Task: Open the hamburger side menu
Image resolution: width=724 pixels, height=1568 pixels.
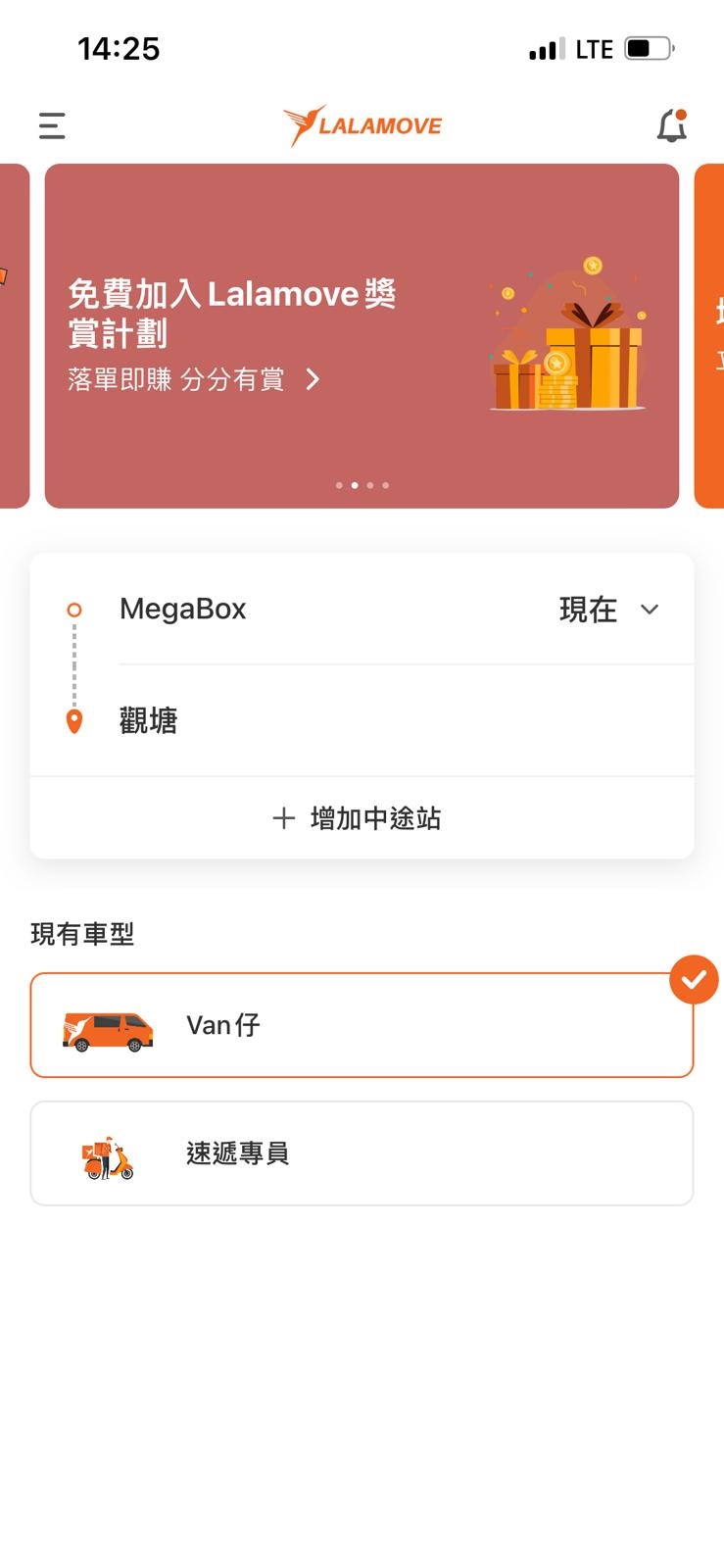Action: 52,125
